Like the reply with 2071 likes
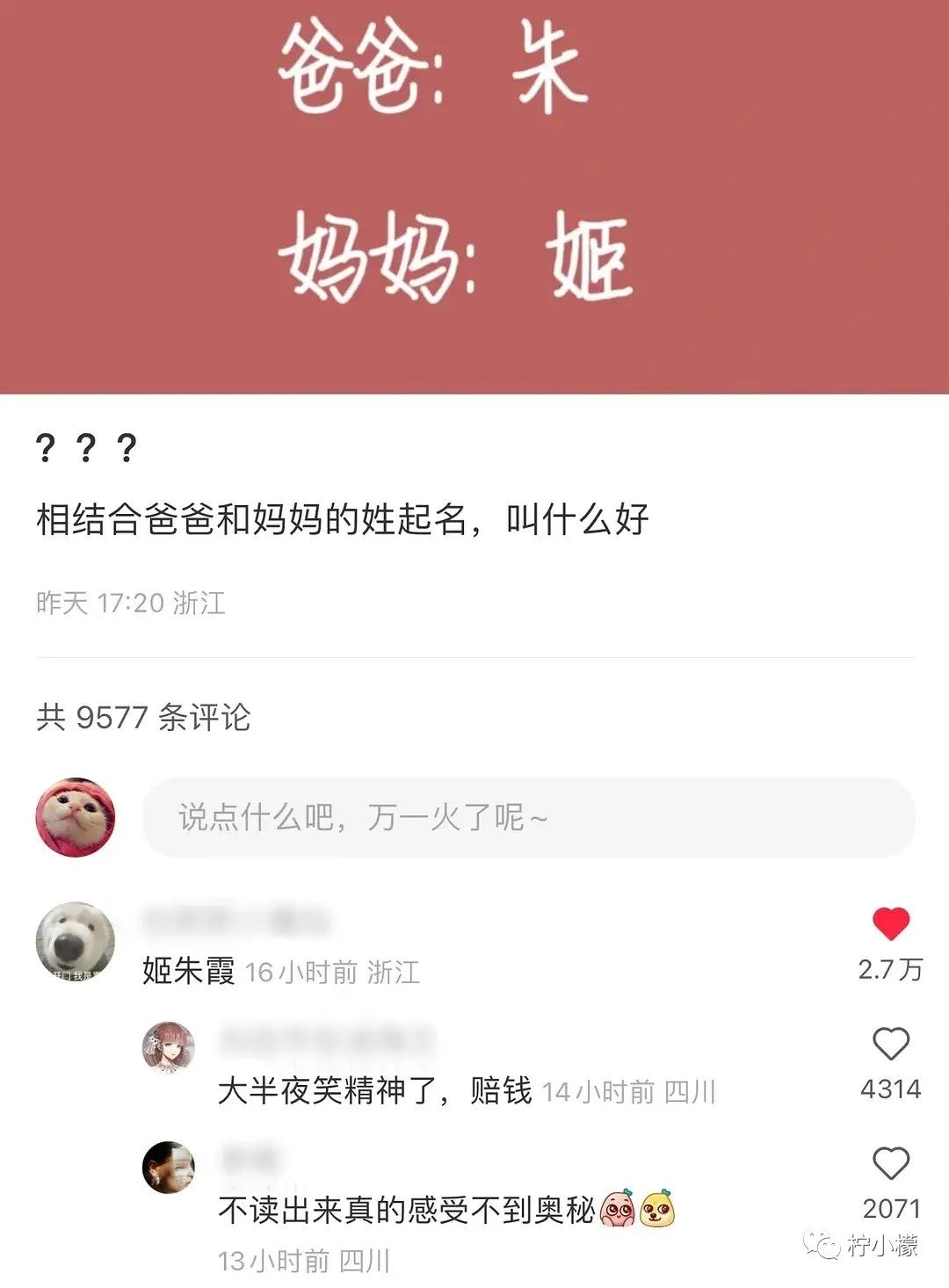This screenshot has width=949, height=1288. point(890,1161)
